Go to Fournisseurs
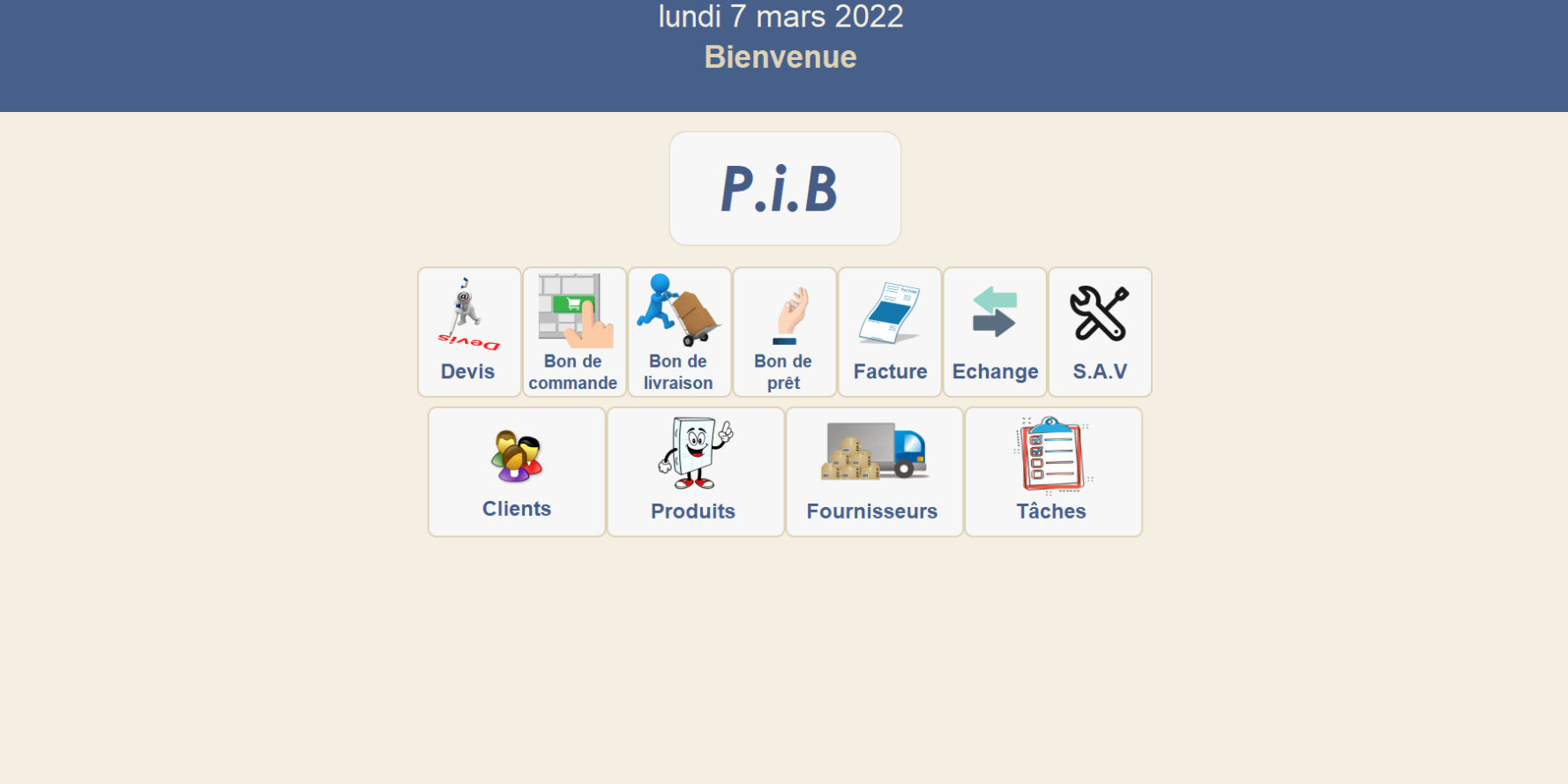 [x=874, y=472]
